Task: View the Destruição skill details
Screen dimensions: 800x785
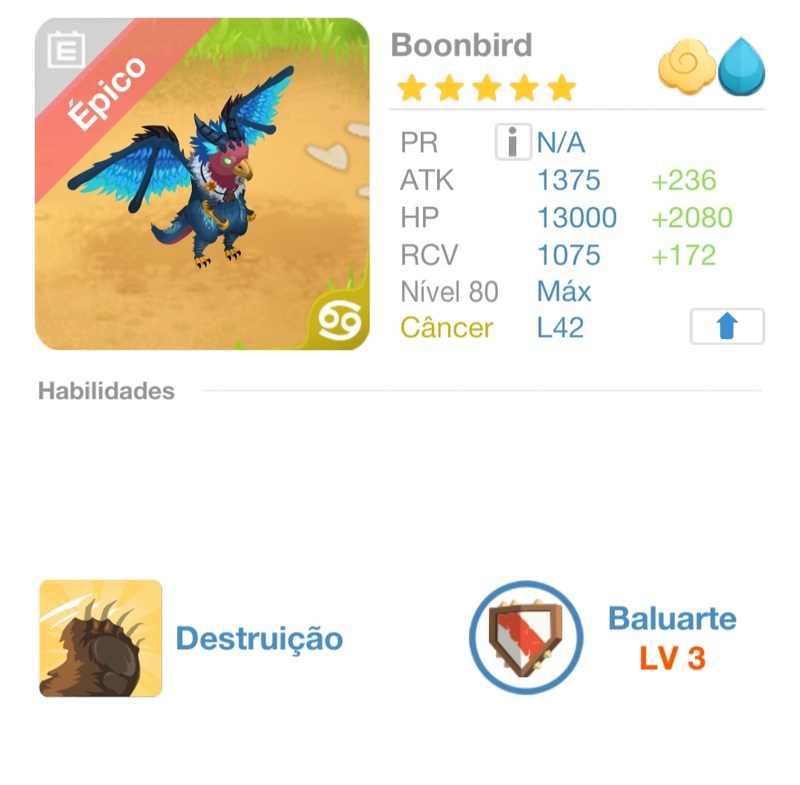Action: click(101, 638)
